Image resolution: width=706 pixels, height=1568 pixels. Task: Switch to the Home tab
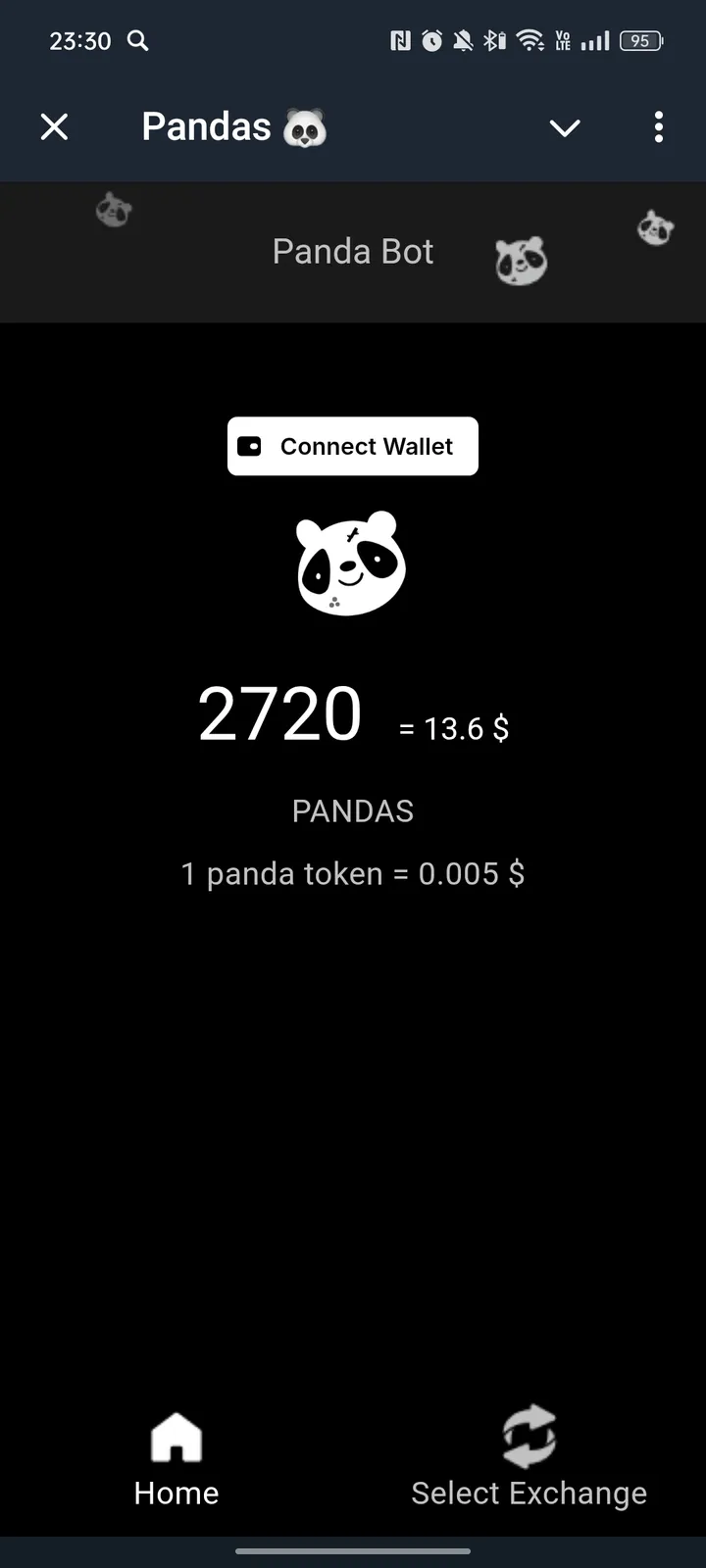pos(176,1493)
